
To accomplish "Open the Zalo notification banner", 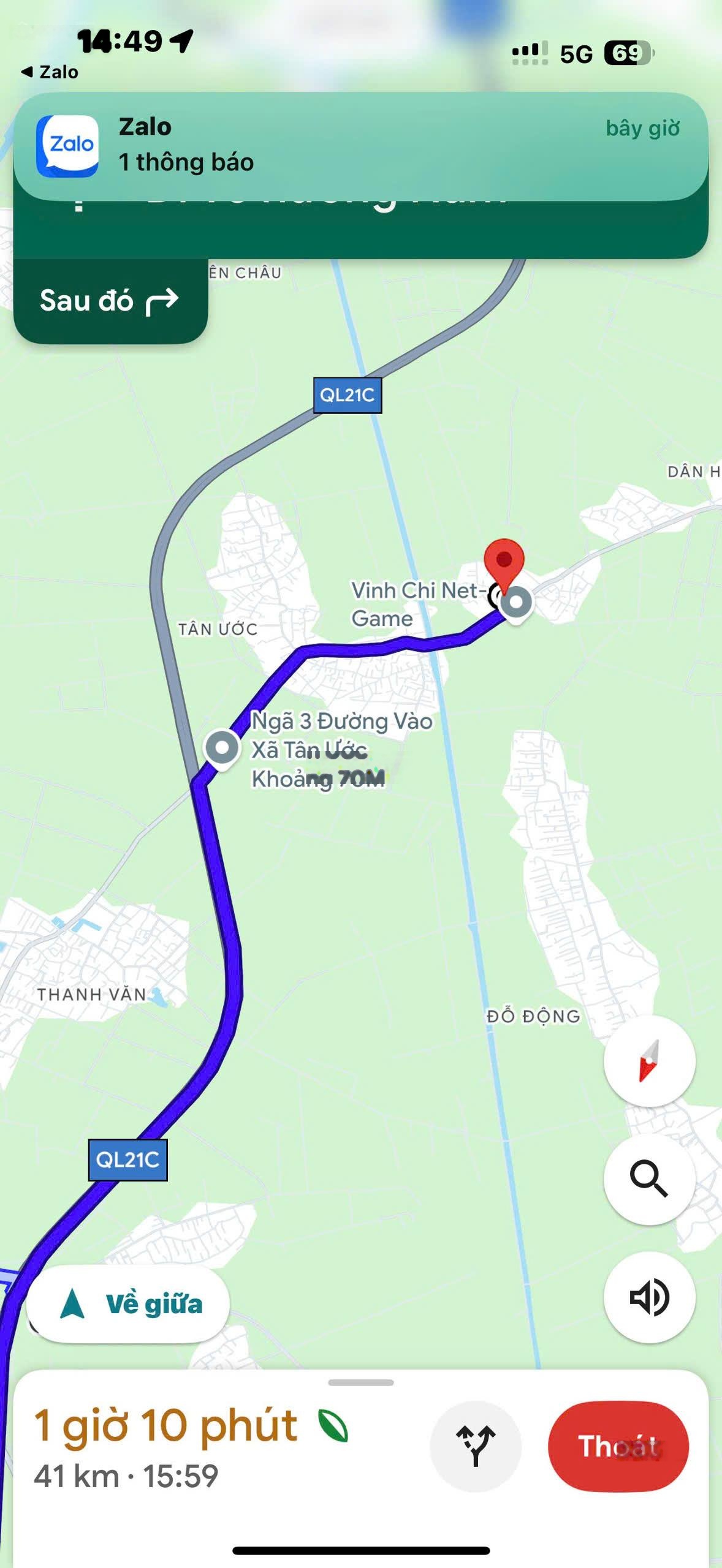I will click(360, 146).
